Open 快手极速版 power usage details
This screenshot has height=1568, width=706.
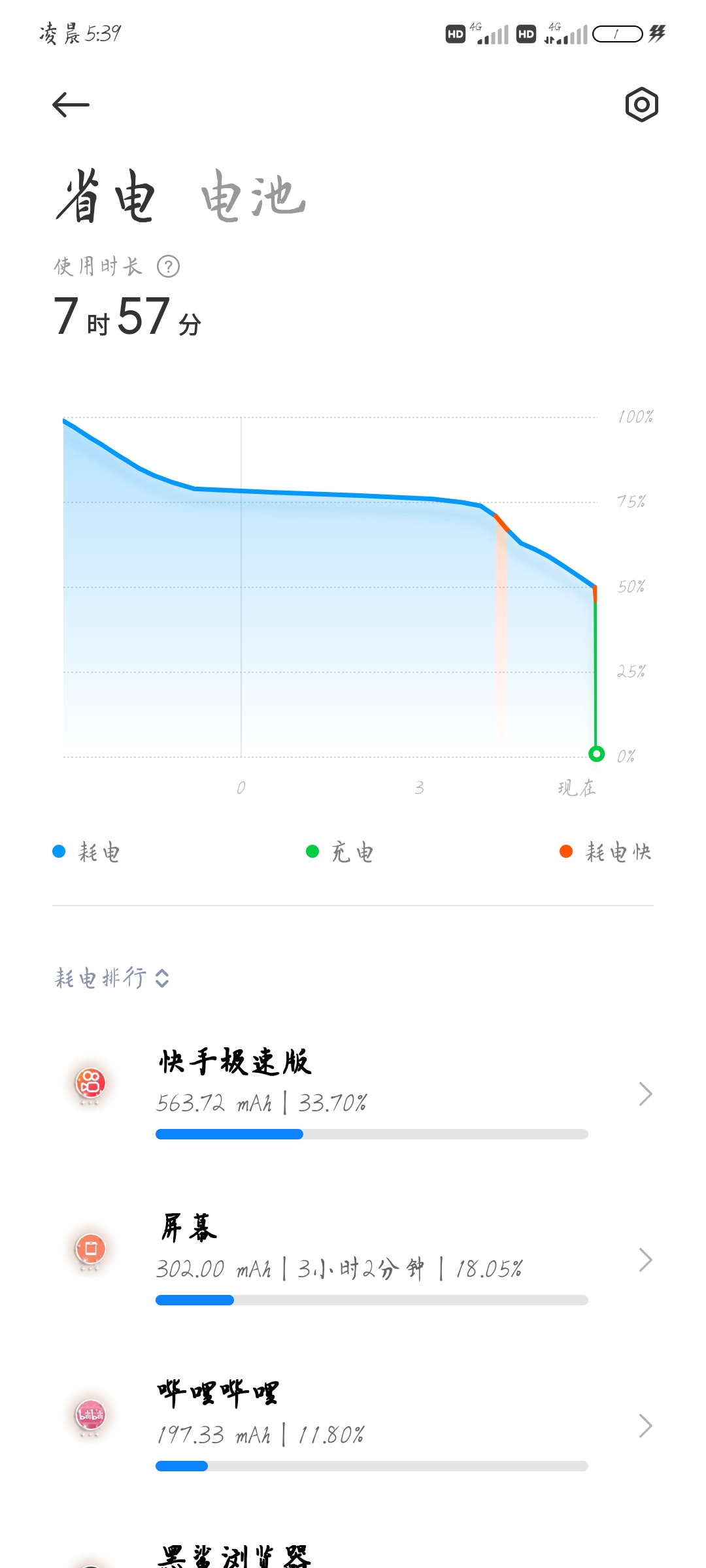coord(353,1094)
